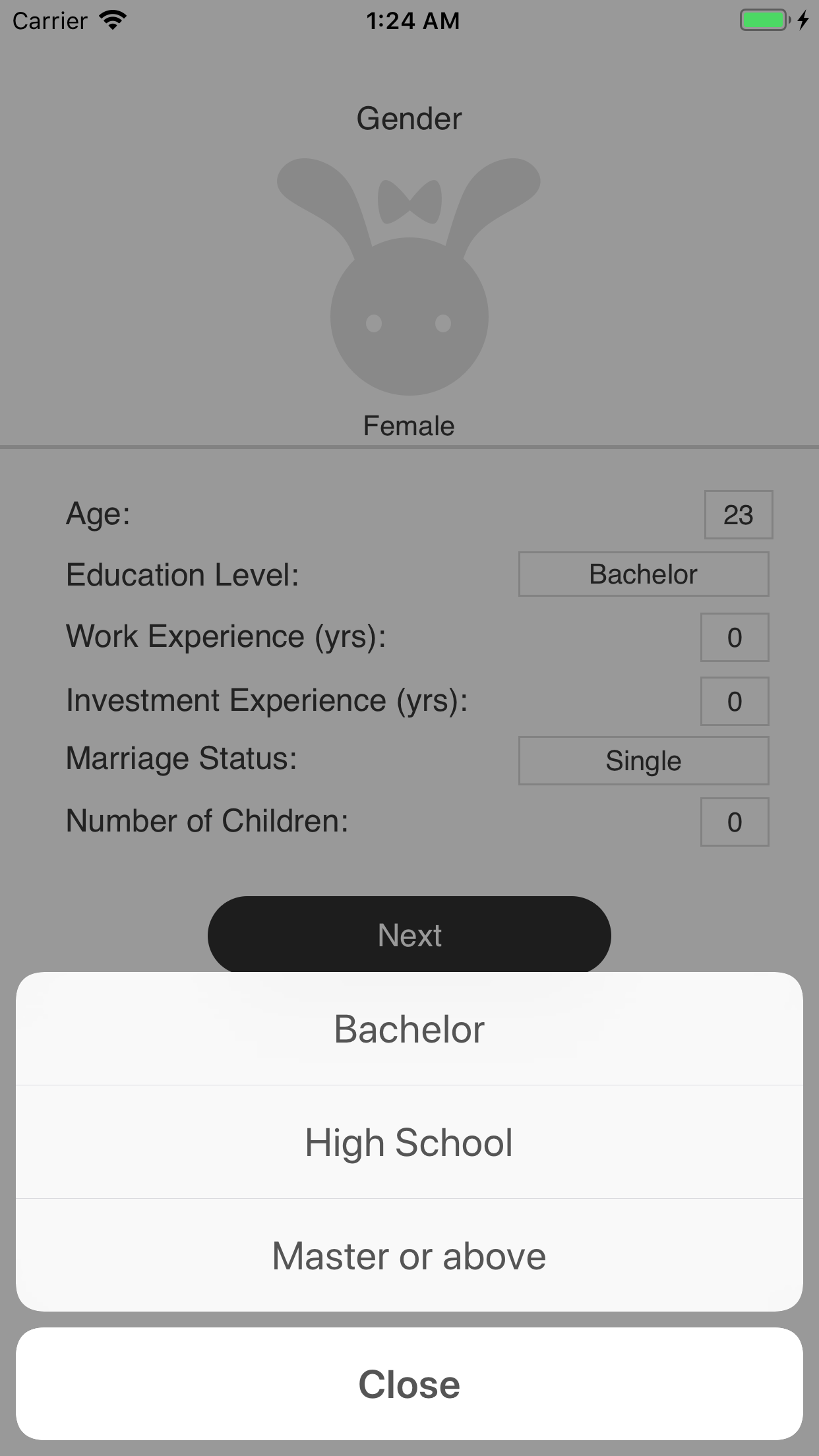Pick Master or above option
This screenshot has width=819, height=1456.
click(409, 1256)
